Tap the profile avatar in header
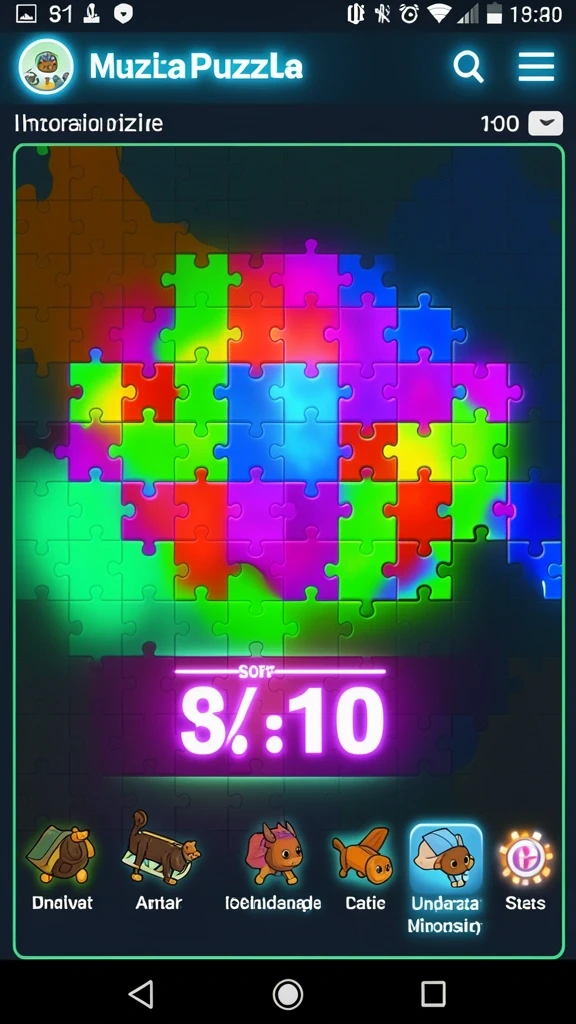This screenshot has height=1024, width=576. [x=46, y=67]
